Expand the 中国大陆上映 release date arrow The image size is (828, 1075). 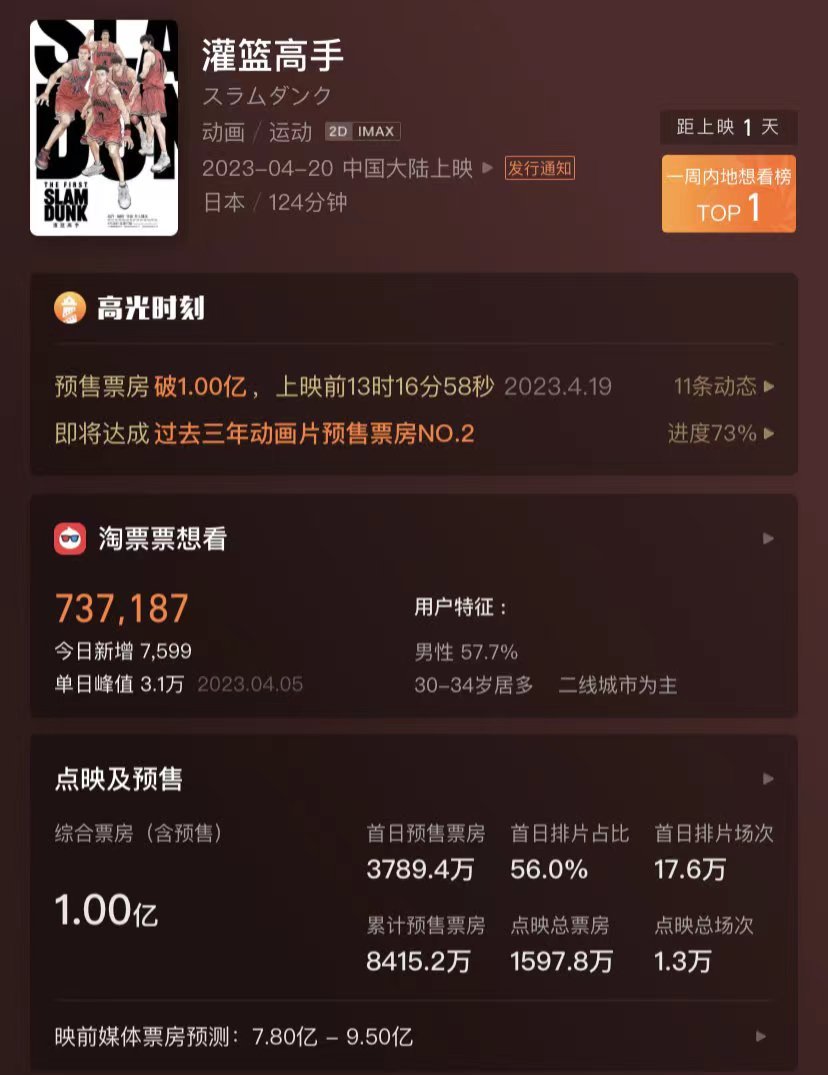point(488,168)
